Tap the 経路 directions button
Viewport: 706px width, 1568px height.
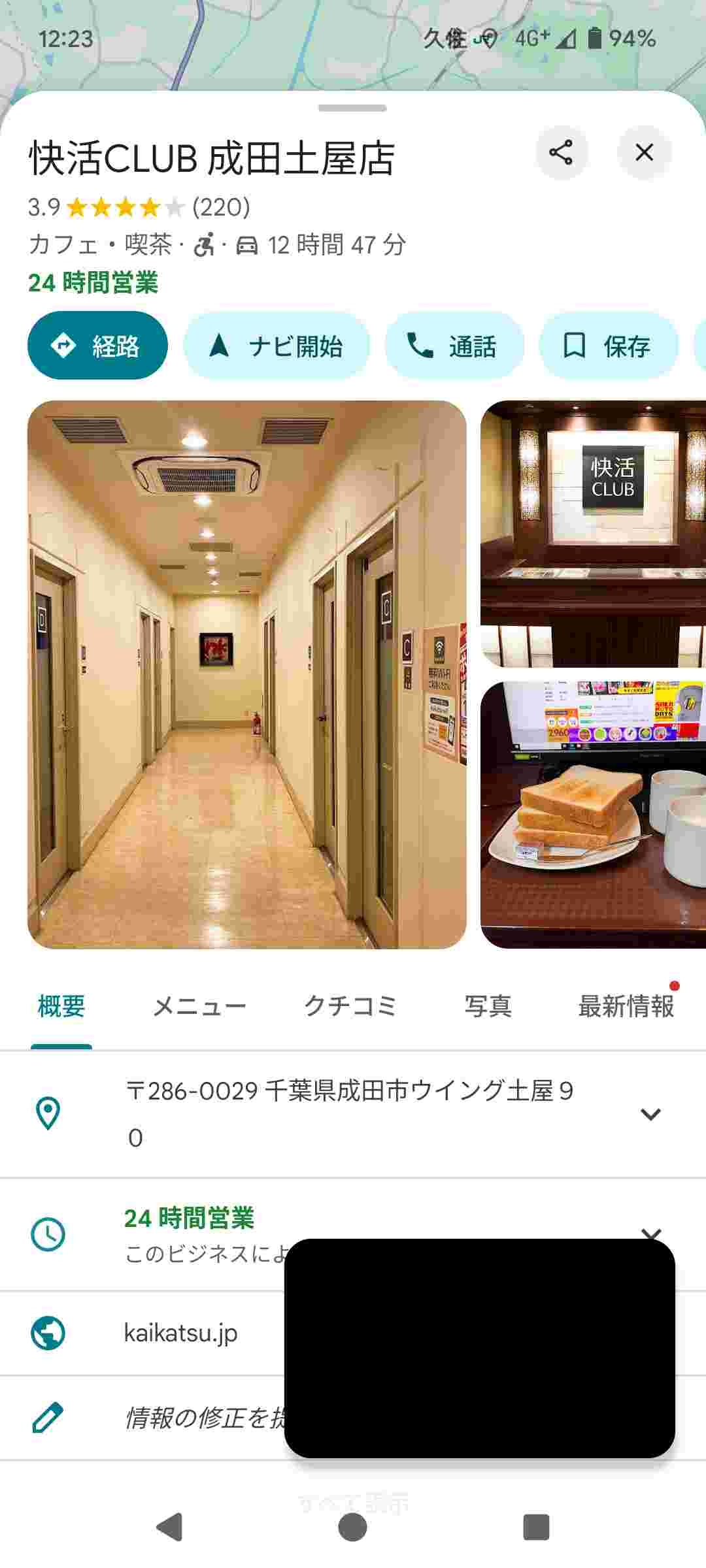tap(97, 346)
